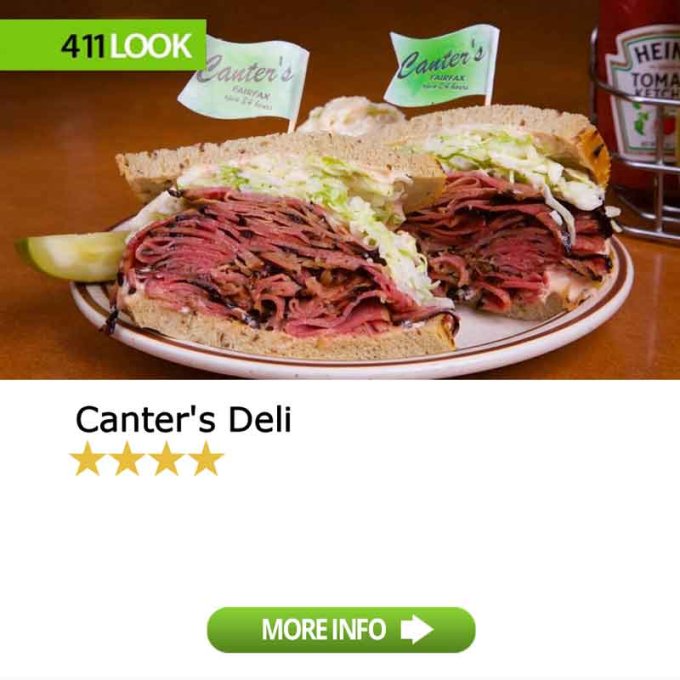Tap the MORE INFO button
Screen dimensions: 680x680
point(340,630)
